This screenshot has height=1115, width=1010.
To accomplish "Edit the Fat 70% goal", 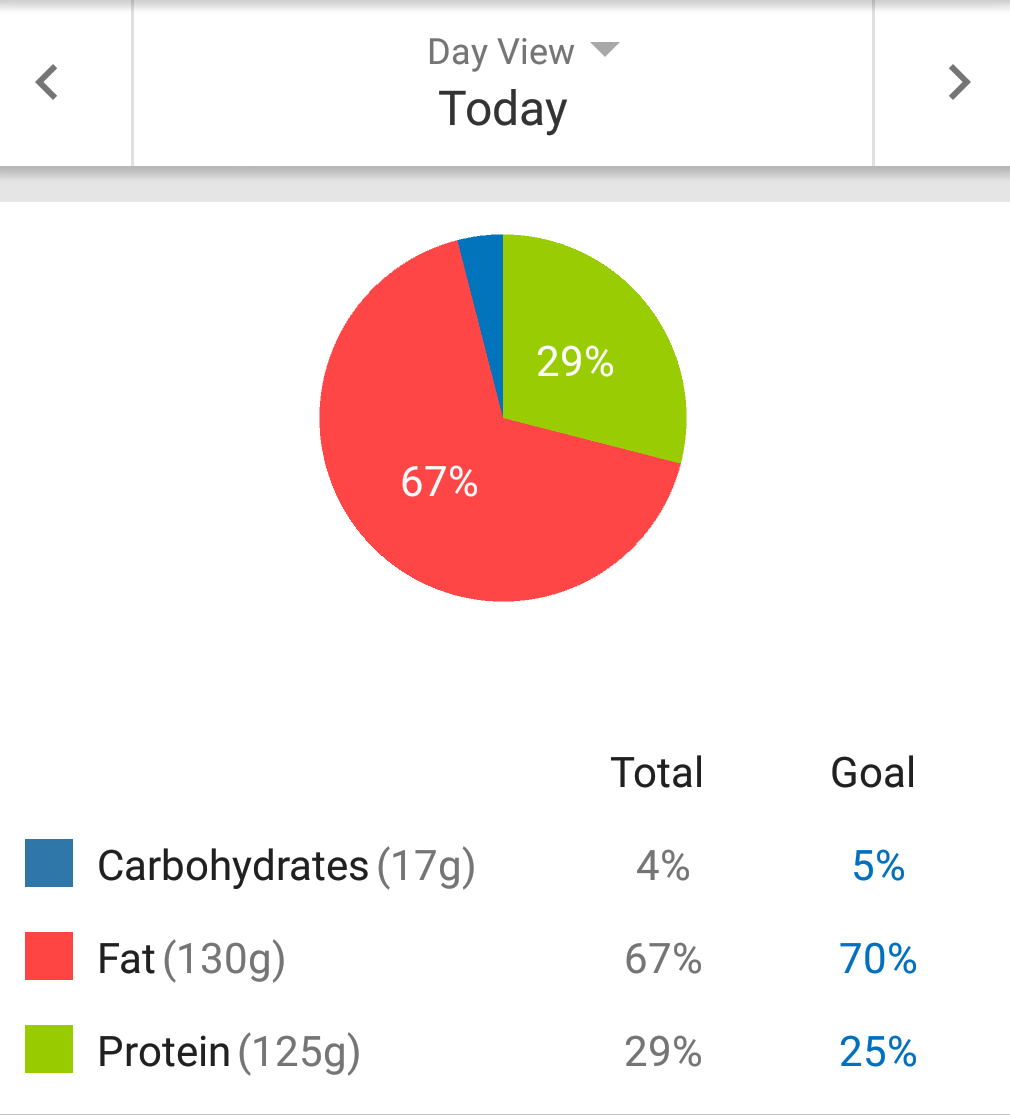I will (x=878, y=959).
